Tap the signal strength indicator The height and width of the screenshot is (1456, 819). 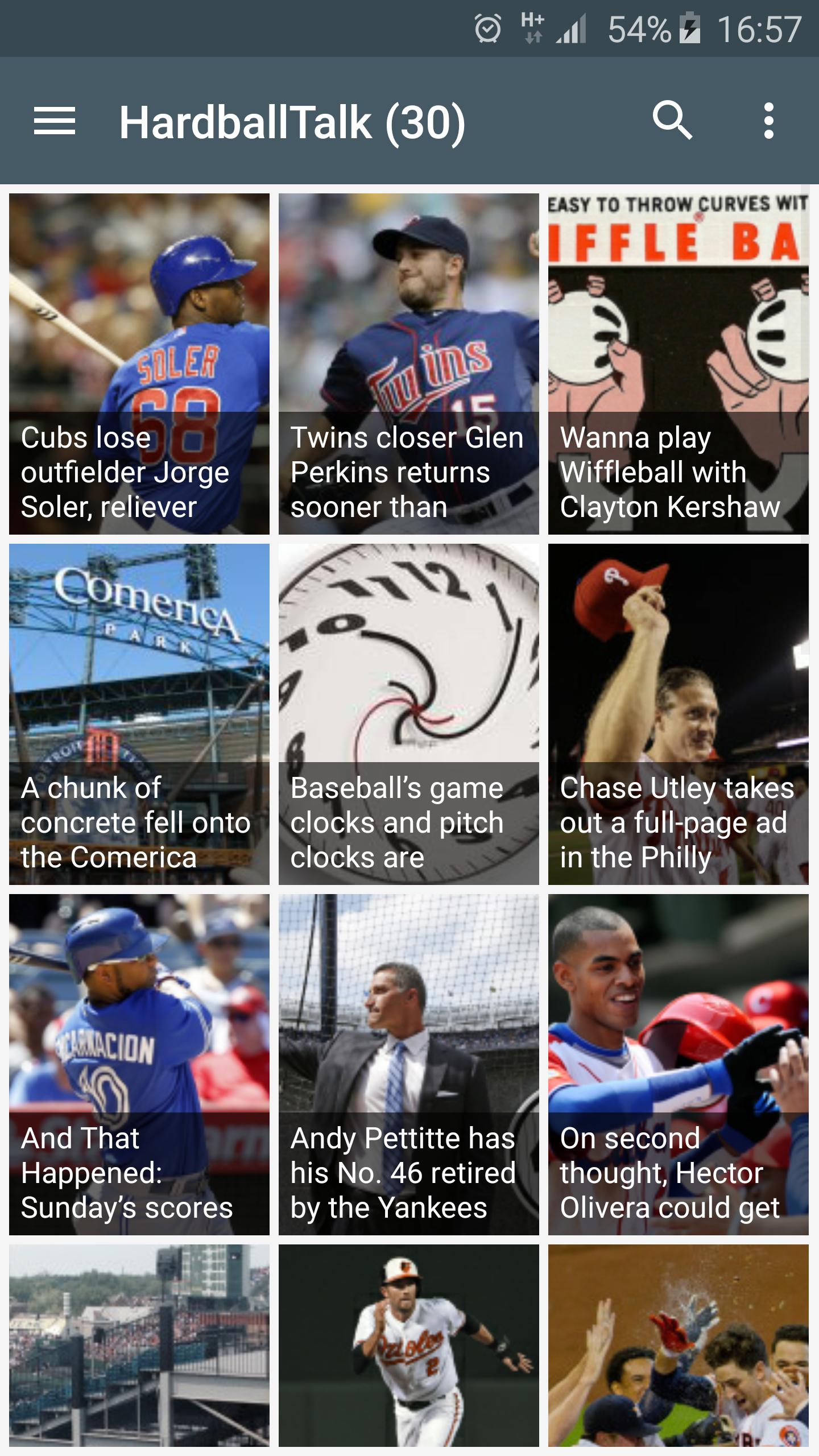pyautogui.click(x=572, y=27)
